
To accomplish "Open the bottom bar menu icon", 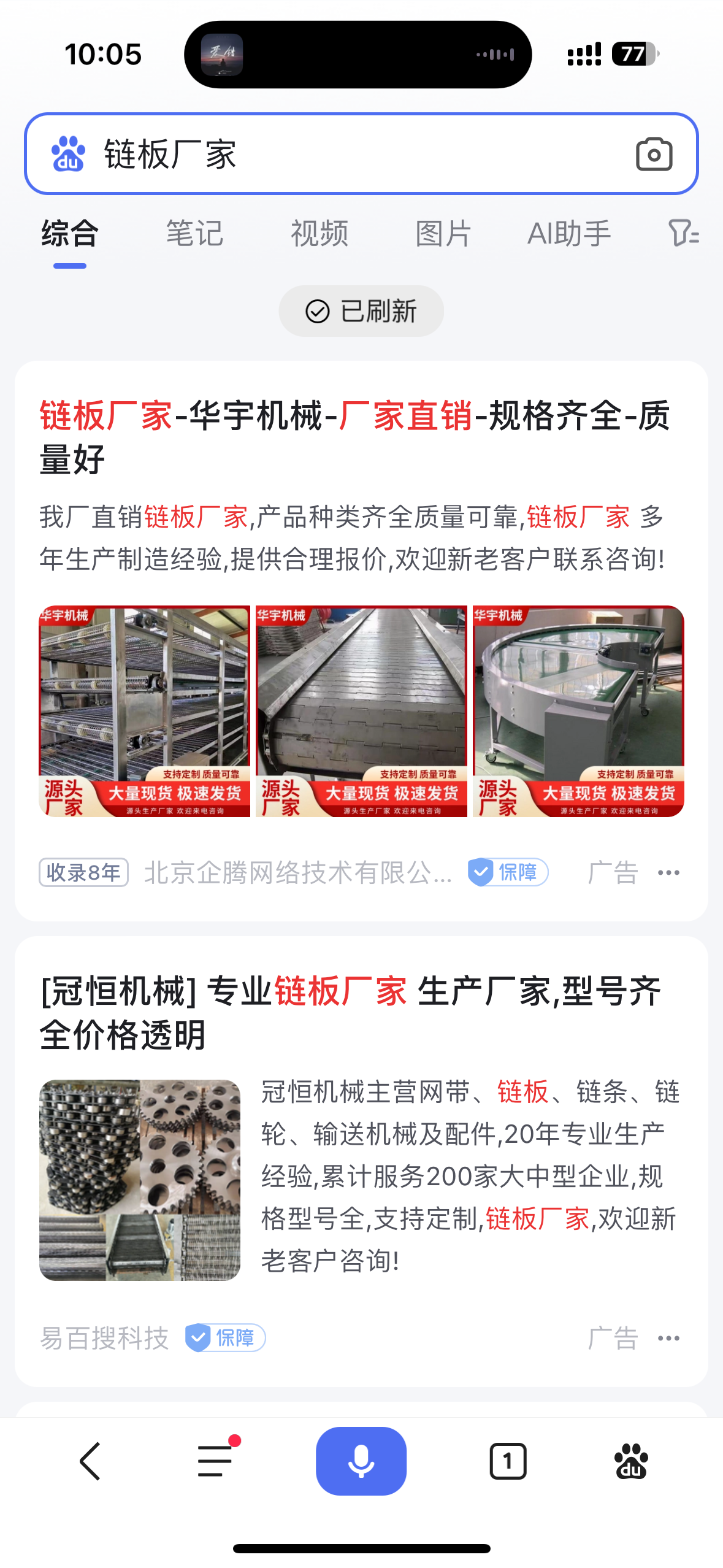I will pos(215,1461).
